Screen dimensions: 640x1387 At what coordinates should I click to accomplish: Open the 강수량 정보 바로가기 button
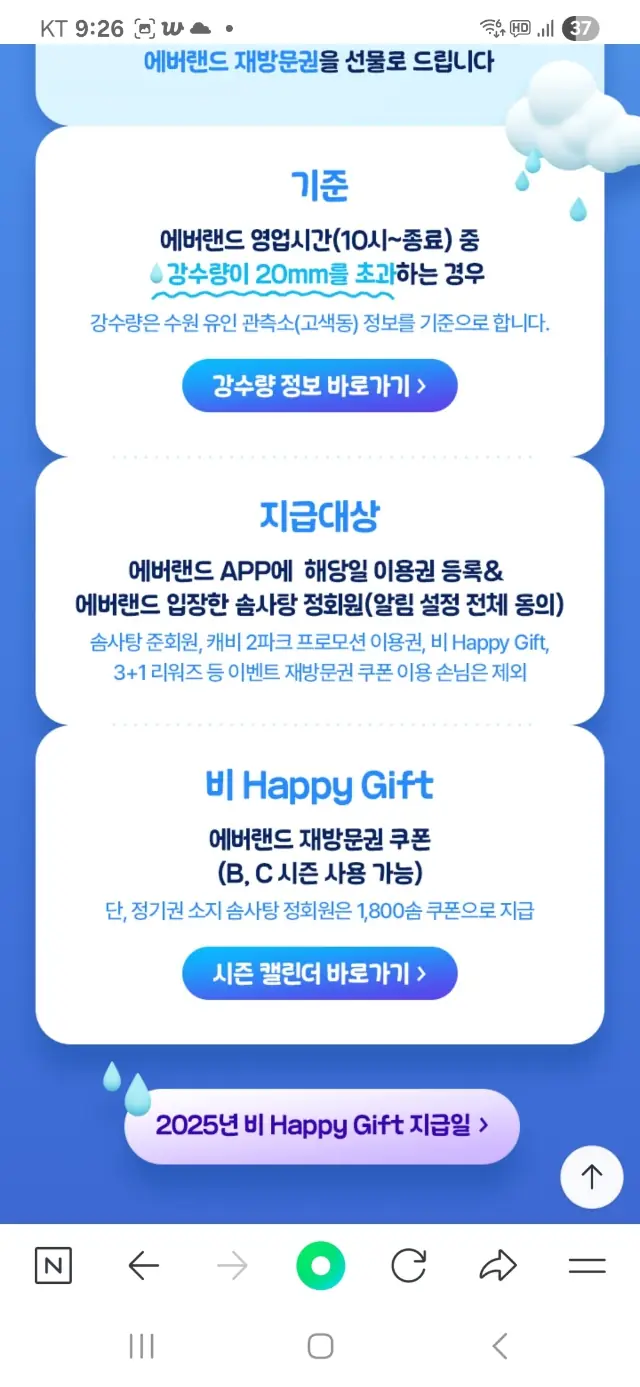tap(319, 385)
